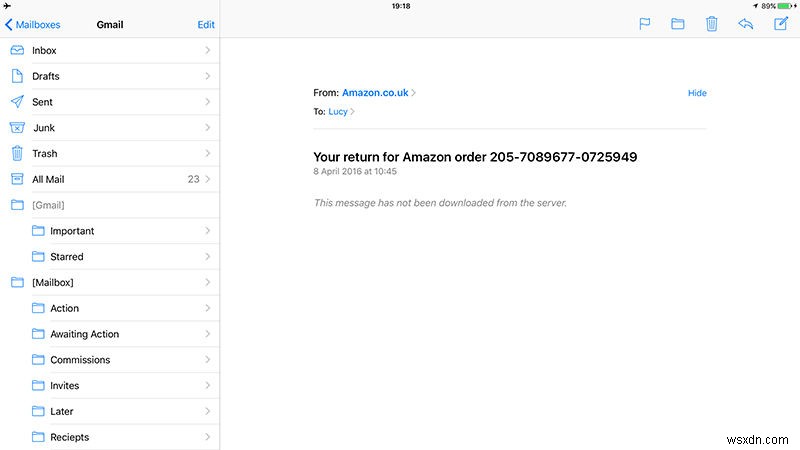Hide the message header details
The image size is (800, 450).
coord(697,93)
